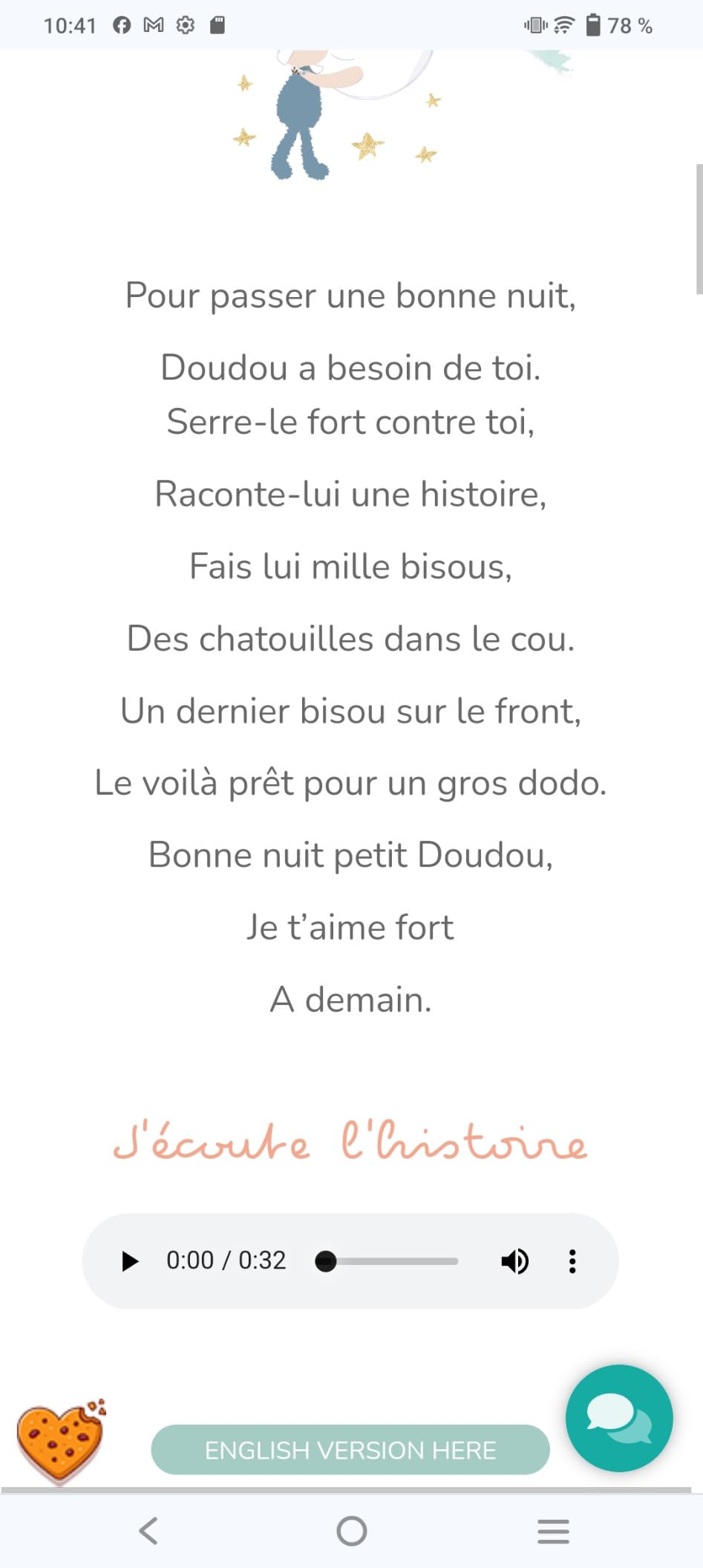The height and width of the screenshot is (1568, 703).
Task: Mute the audio player volume
Action: (x=514, y=1261)
